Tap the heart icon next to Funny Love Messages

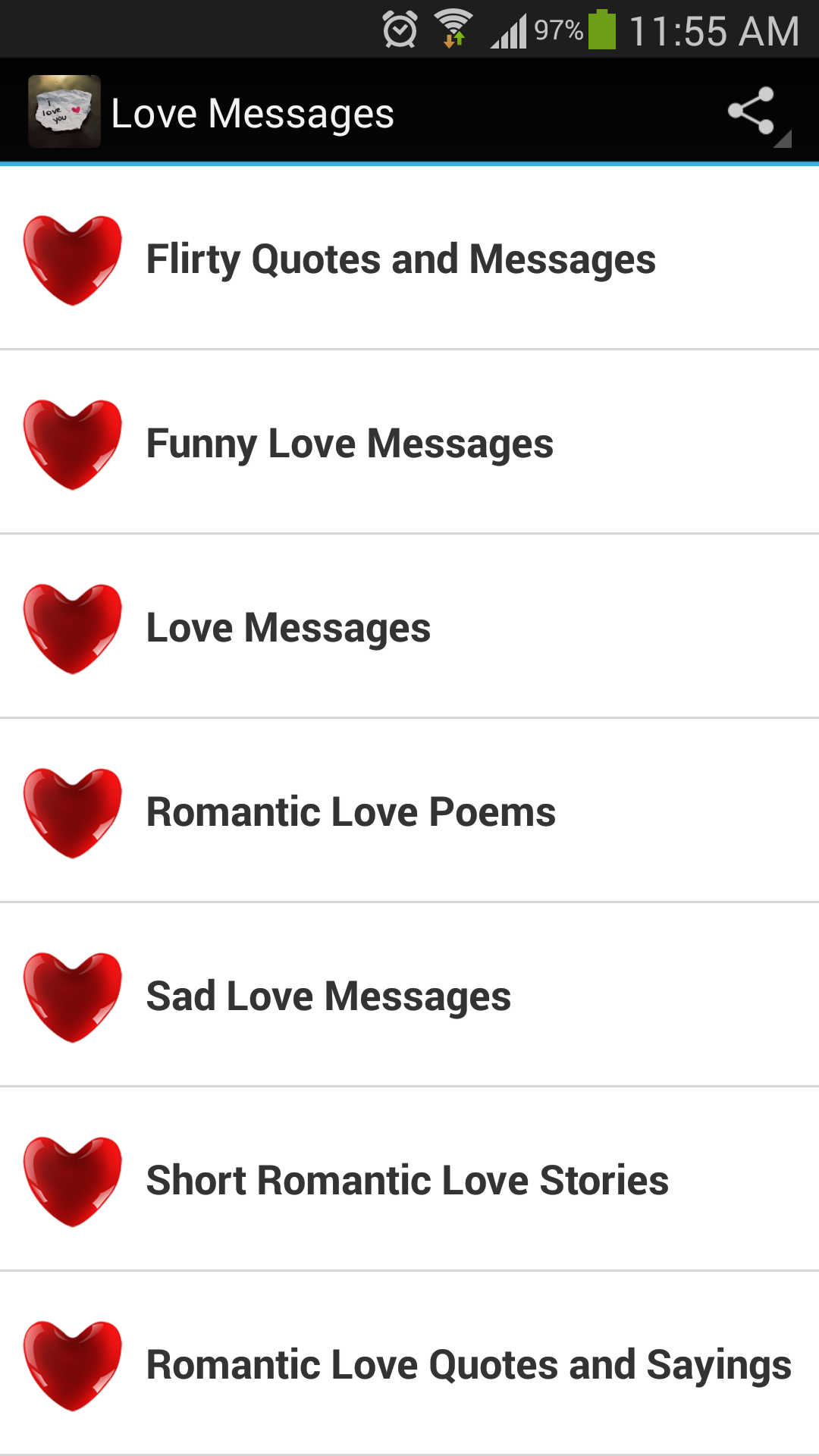coord(73,443)
